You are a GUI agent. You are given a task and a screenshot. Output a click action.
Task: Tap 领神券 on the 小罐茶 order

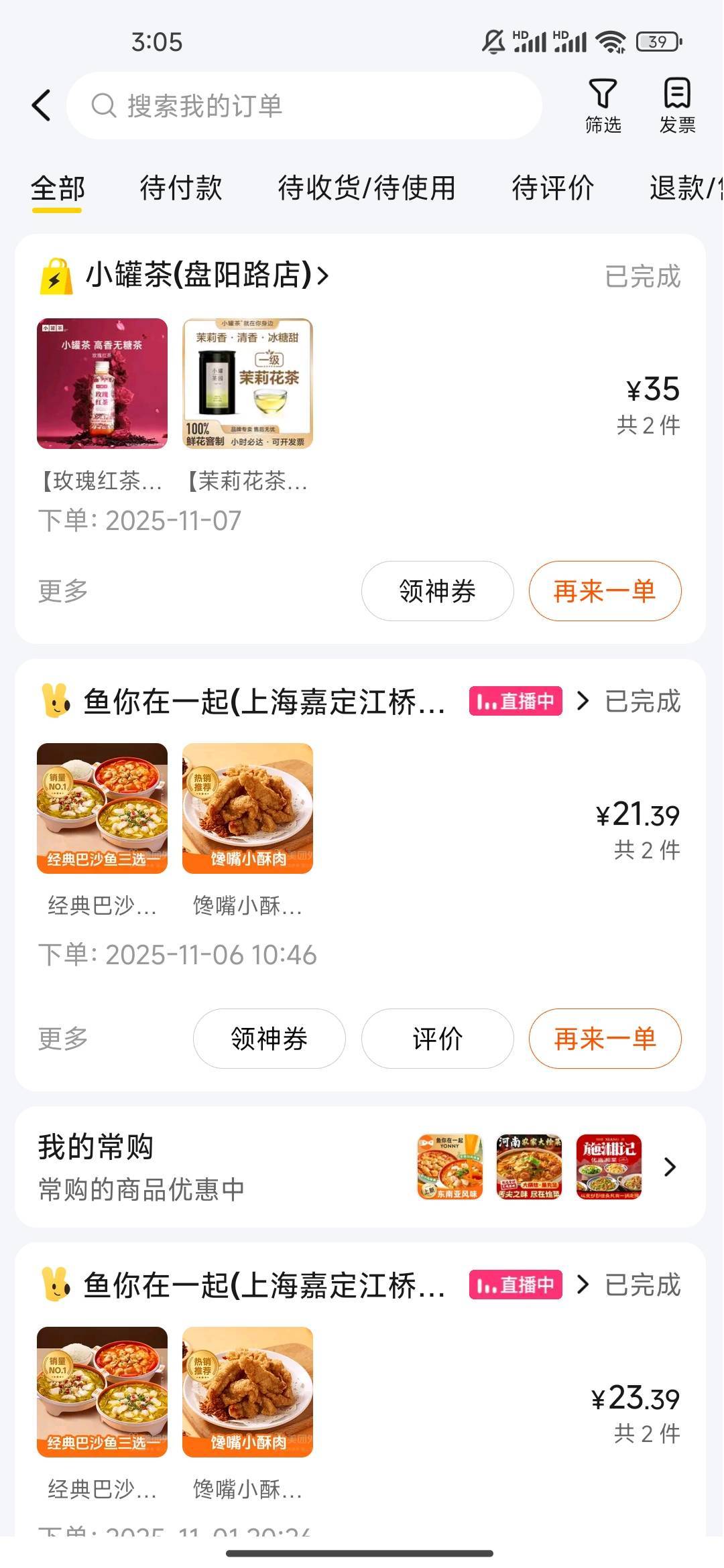coord(437,591)
